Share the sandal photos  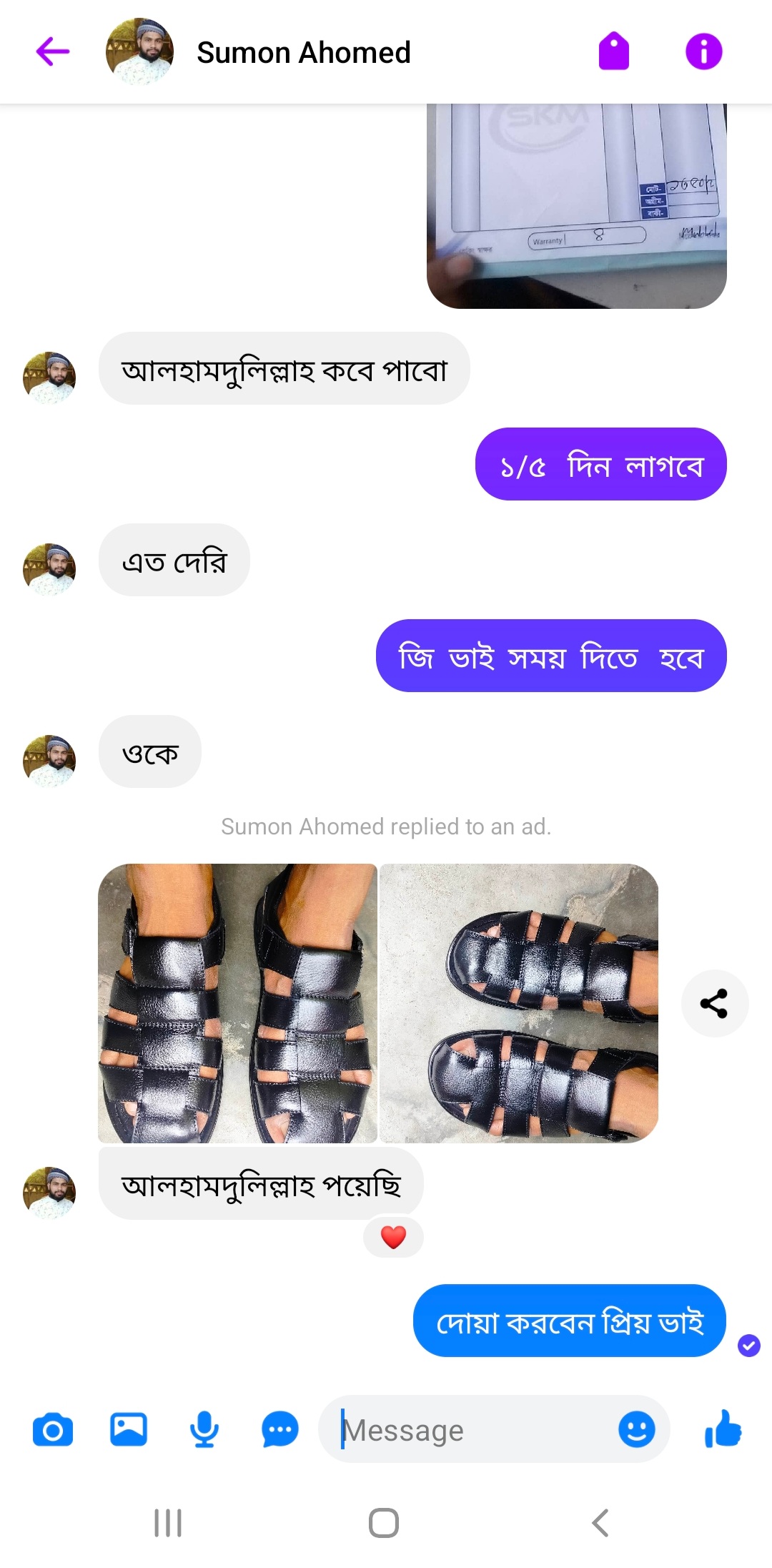click(714, 1003)
